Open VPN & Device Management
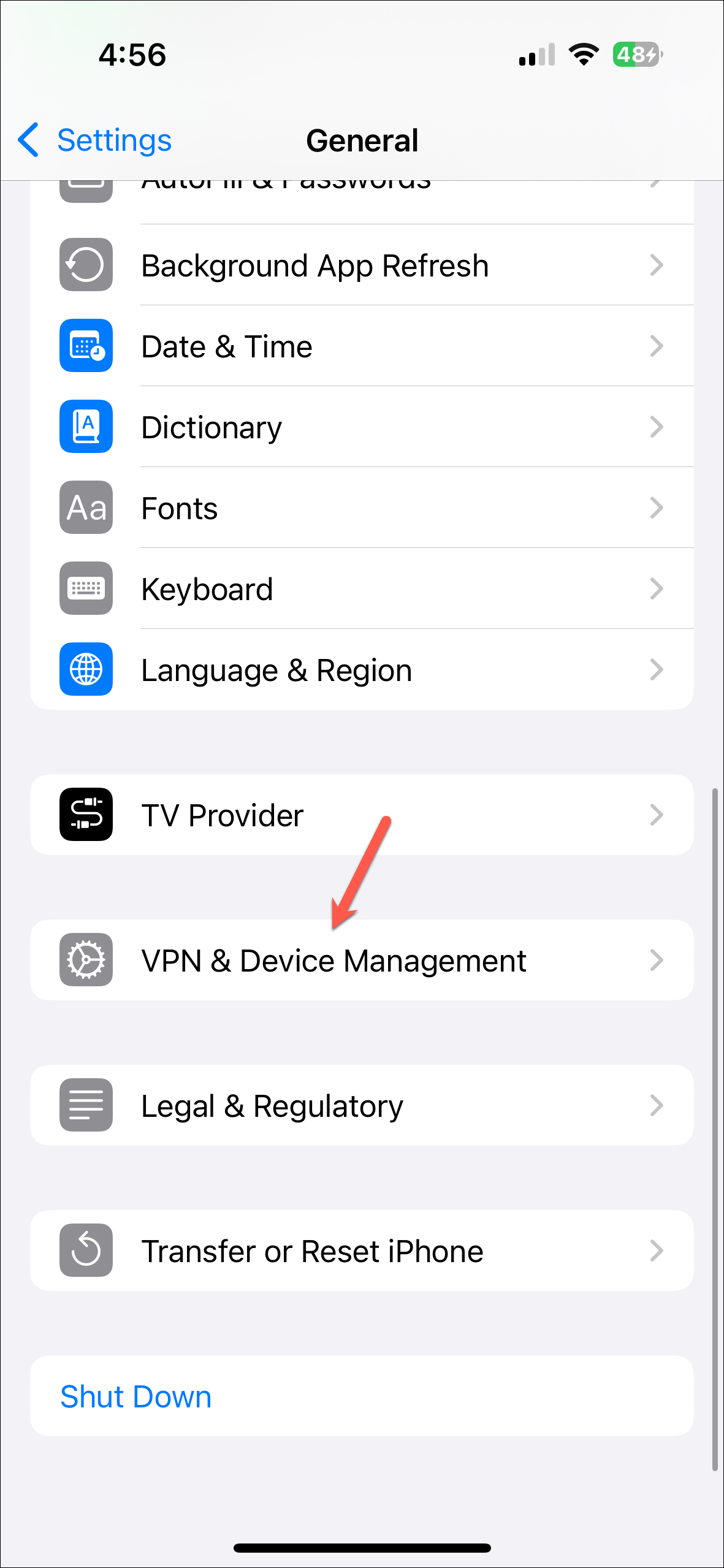Screen dimensions: 724x1568 tap(362, 961)
